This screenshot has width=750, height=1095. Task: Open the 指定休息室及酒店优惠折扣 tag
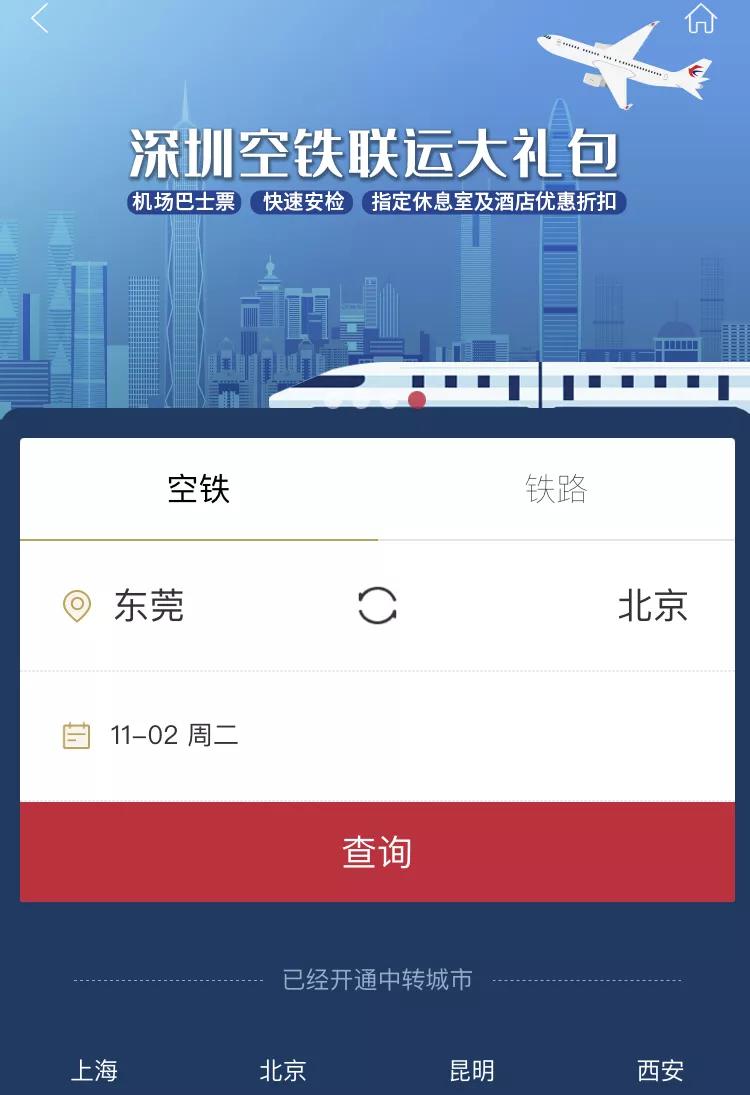(x=490, y=202)
